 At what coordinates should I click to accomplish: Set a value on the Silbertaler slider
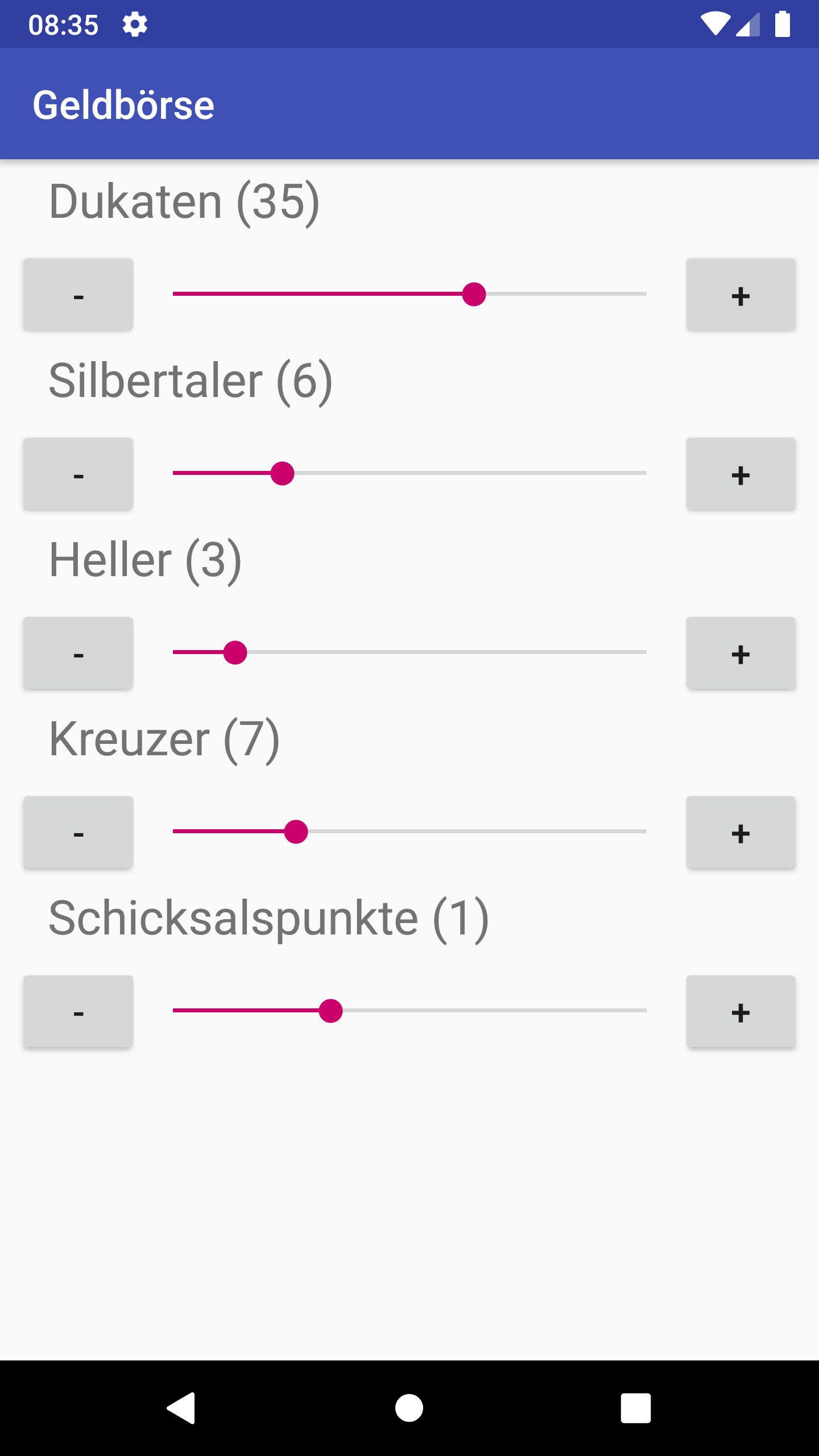(x=409, y=473)
